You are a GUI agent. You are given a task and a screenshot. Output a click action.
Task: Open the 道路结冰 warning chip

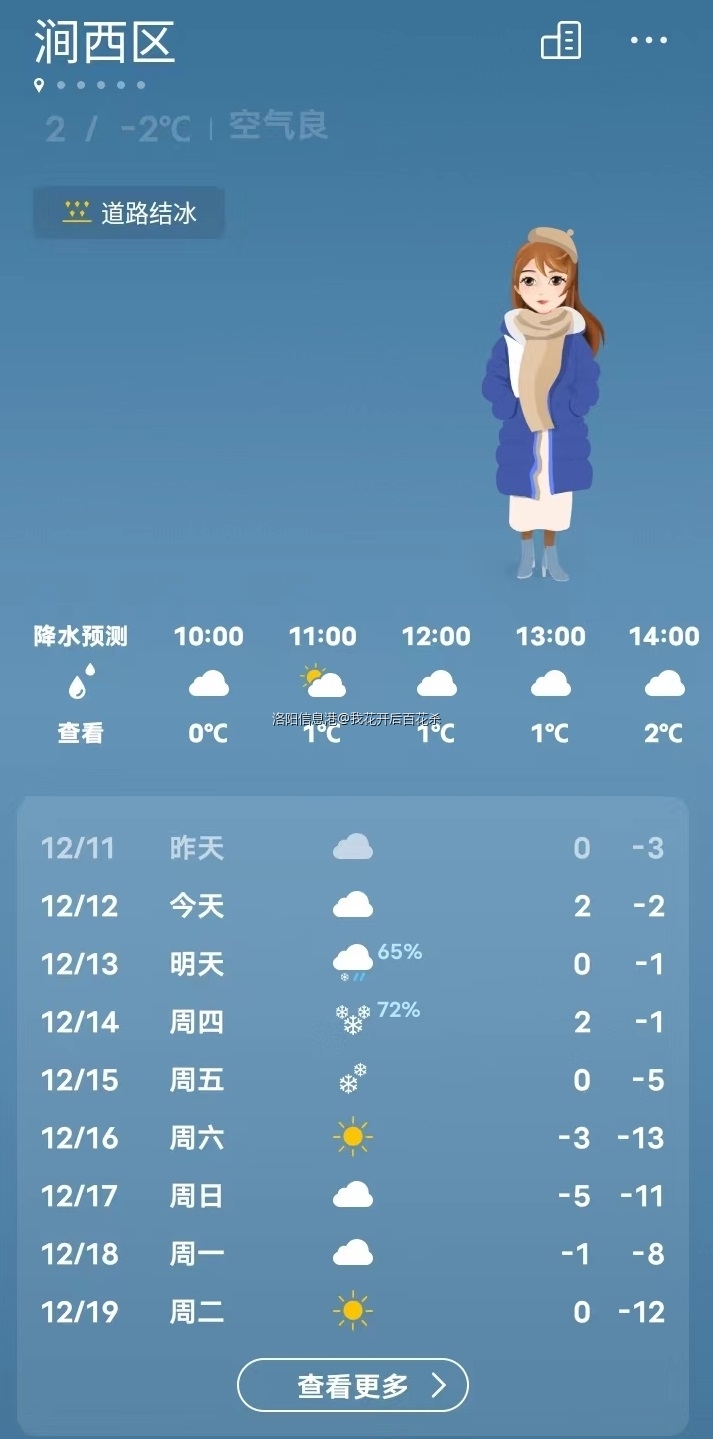(x=129, y=212)
